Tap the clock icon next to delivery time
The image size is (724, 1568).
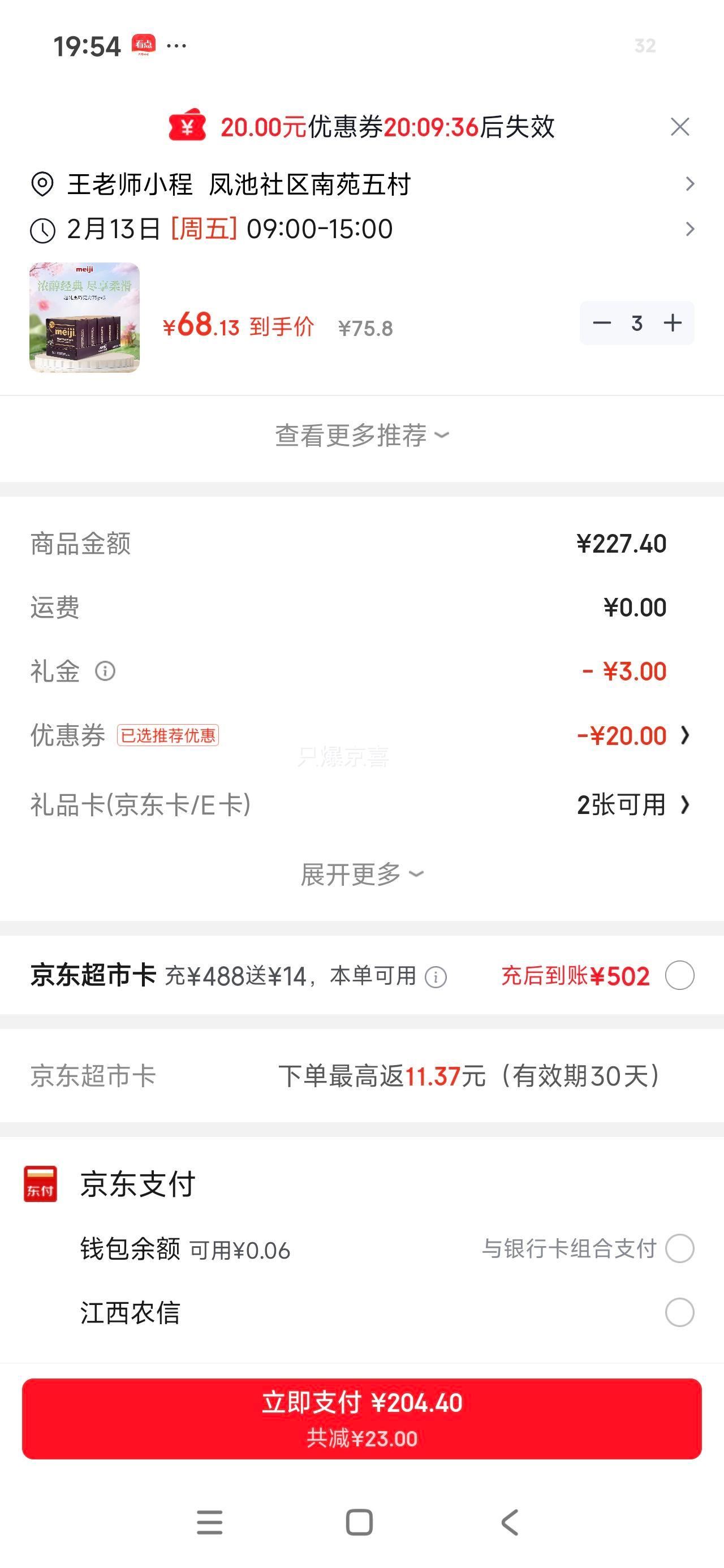(43, 230)
